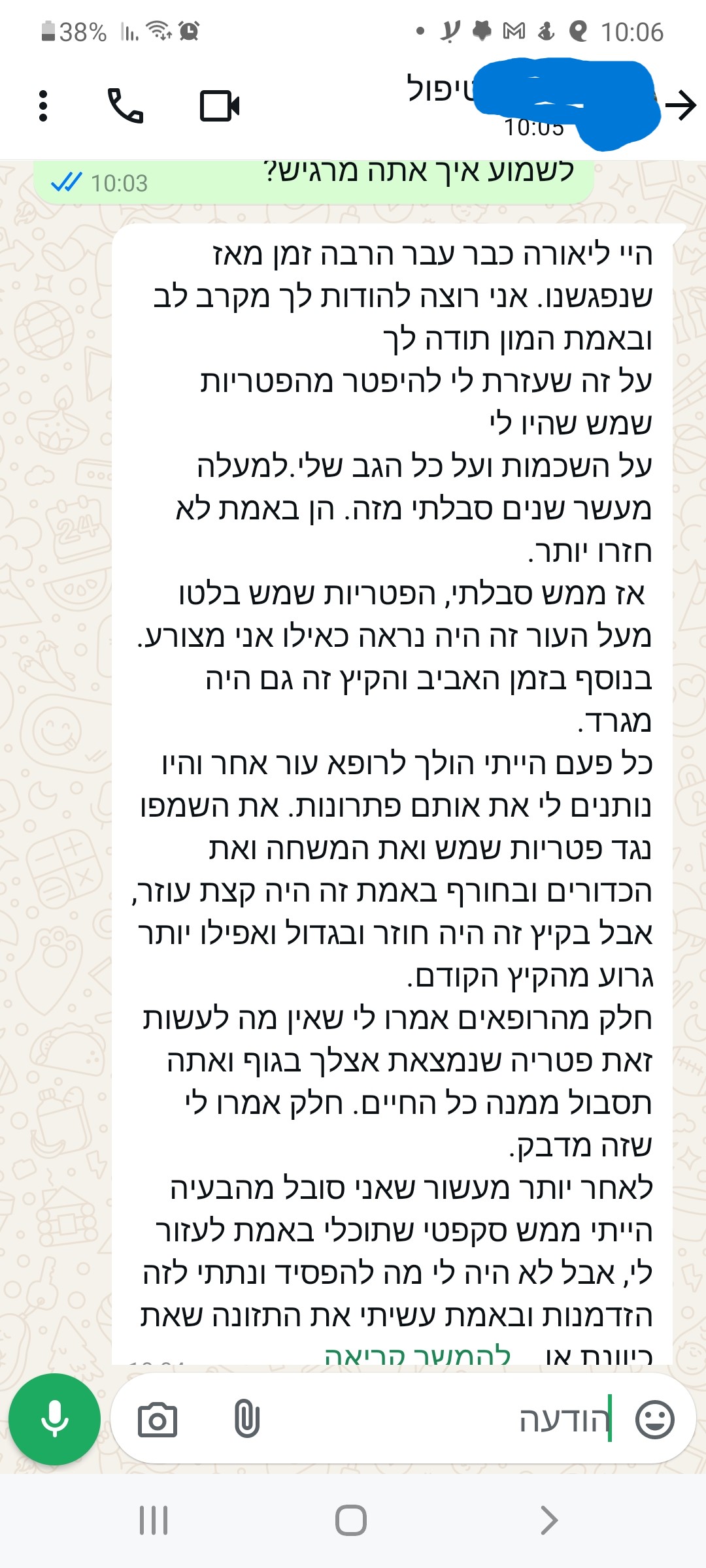Screen dimensions: 706x1568
Task: Start a voice call
Action: click(125, 105)
